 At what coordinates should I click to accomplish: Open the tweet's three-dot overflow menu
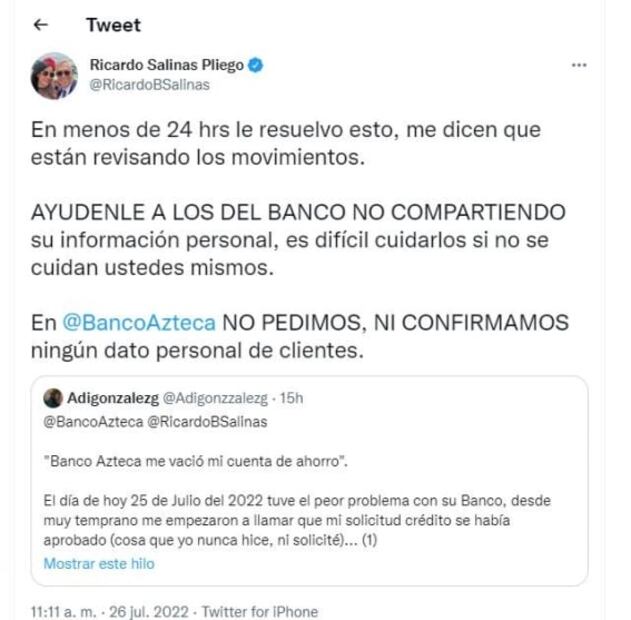coord(578,66)
